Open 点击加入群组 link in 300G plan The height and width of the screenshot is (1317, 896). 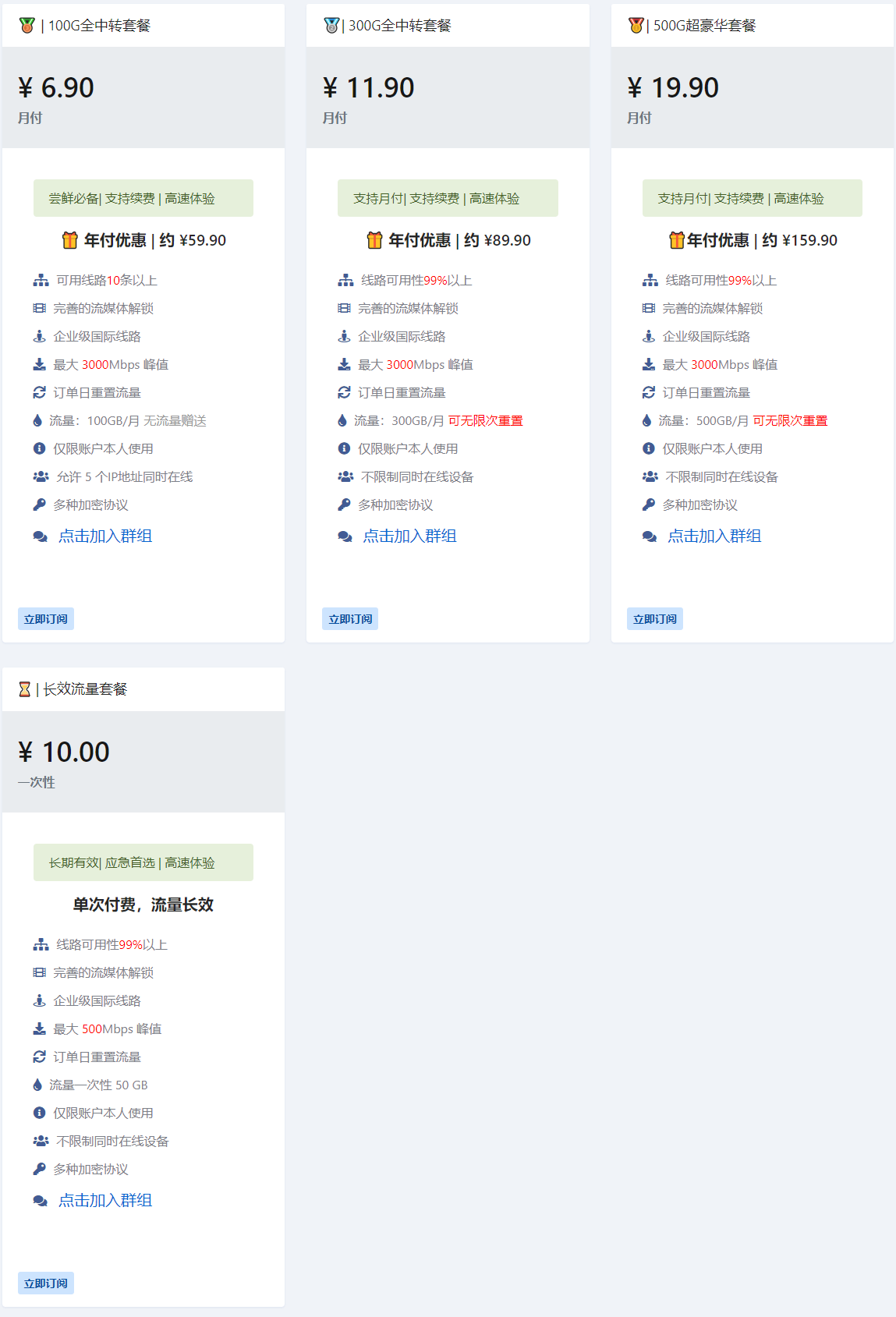[409, 536]
